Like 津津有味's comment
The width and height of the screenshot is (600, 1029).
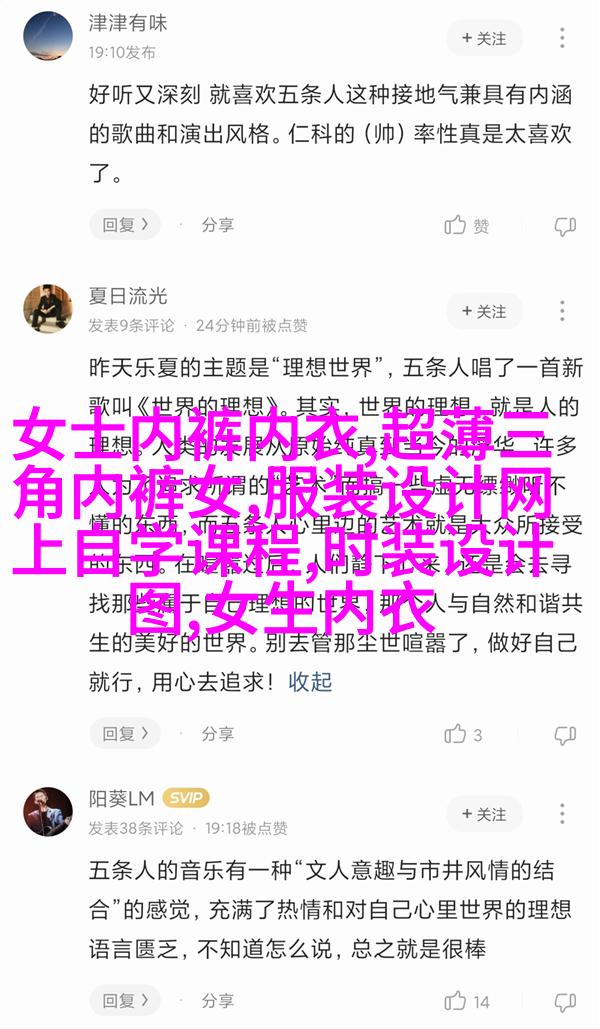467,225
